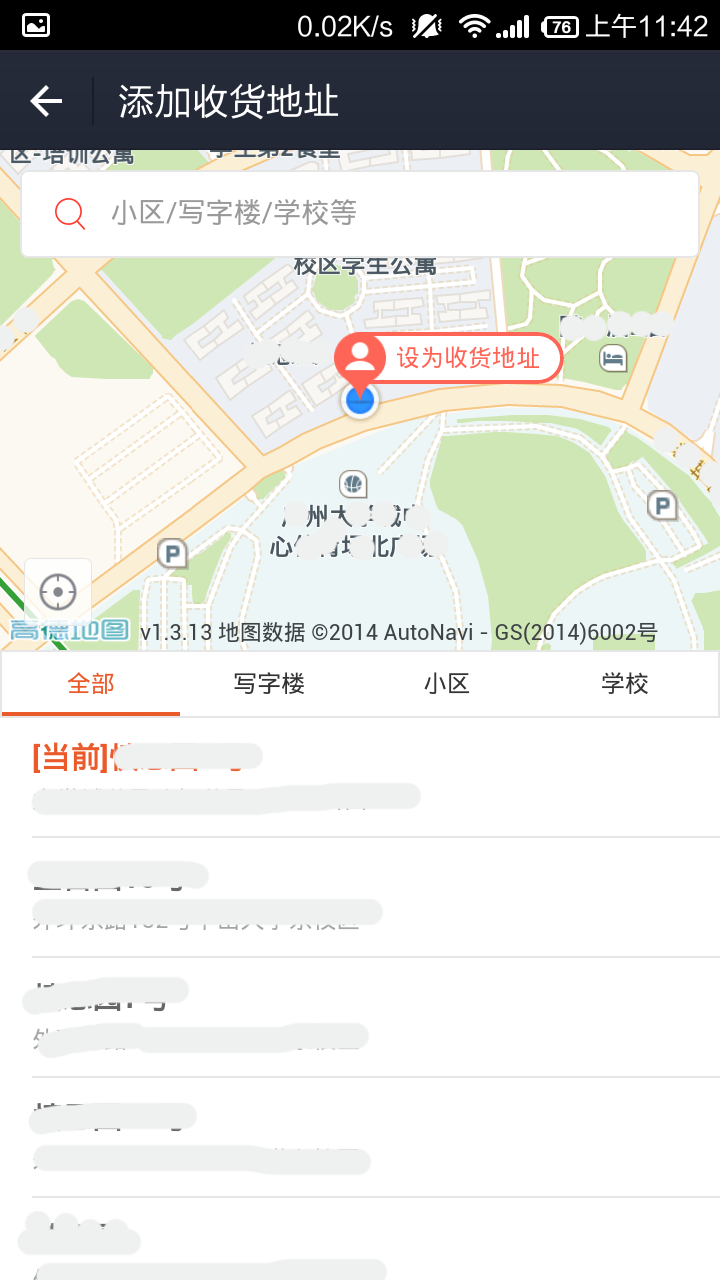Switch to the 小区 tab
The width and height of the screenshot is (720, 1280).
point(447,684)
